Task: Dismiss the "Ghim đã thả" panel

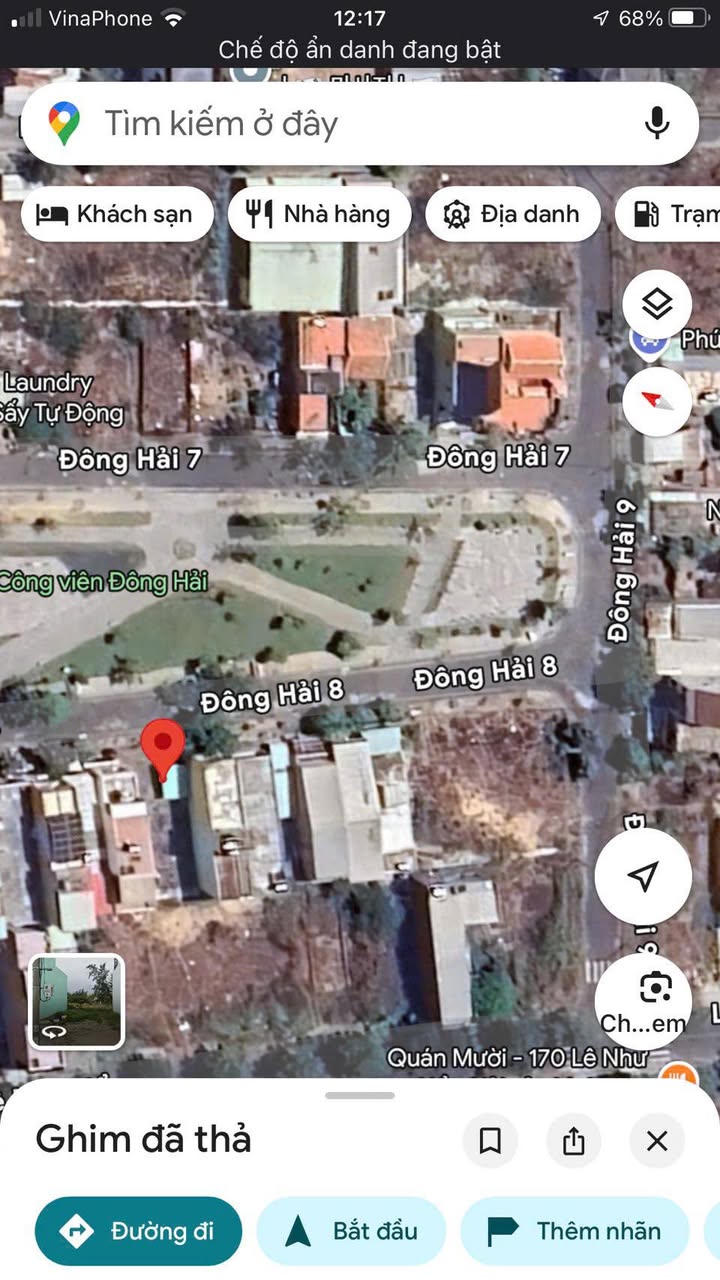Action: coord(657,1140)
